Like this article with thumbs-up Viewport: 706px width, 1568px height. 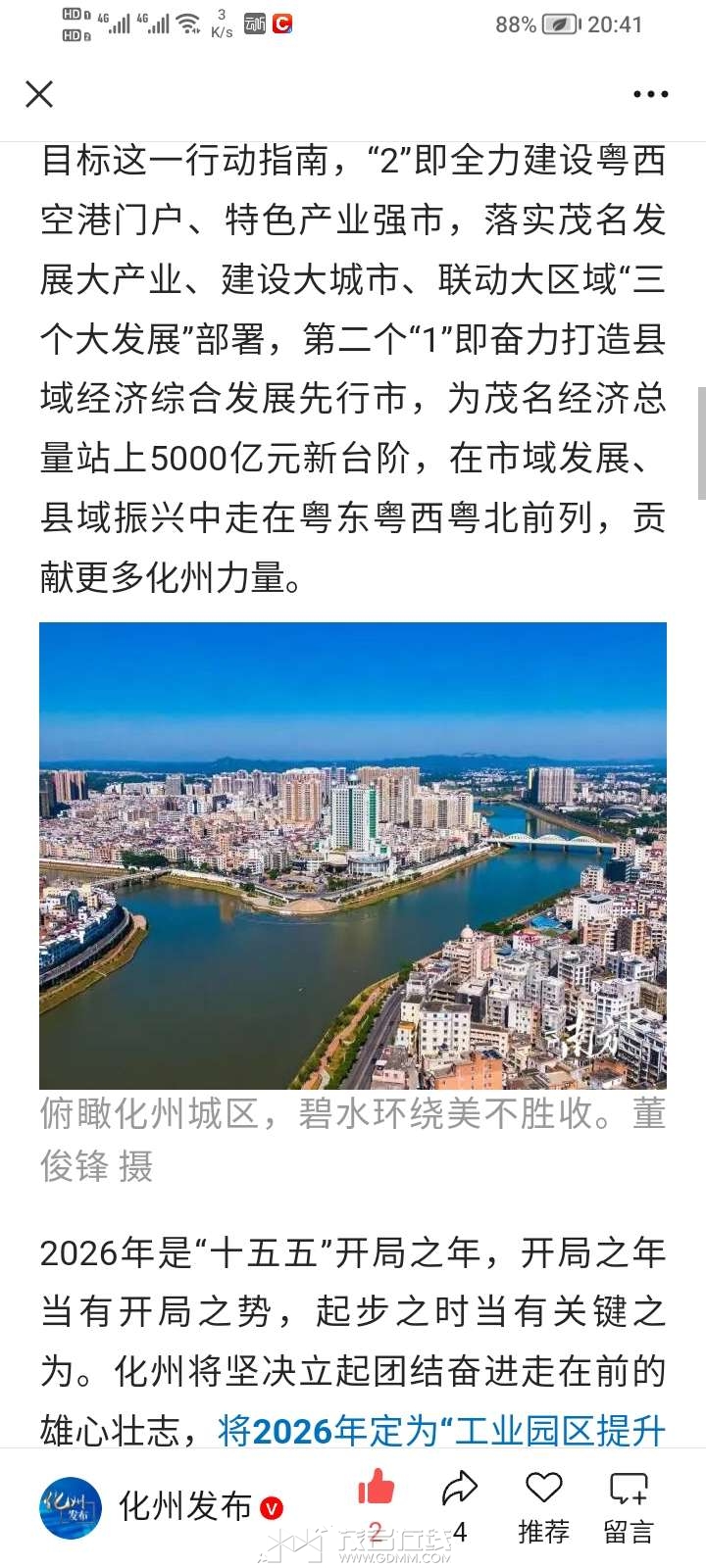(376, 1496)
